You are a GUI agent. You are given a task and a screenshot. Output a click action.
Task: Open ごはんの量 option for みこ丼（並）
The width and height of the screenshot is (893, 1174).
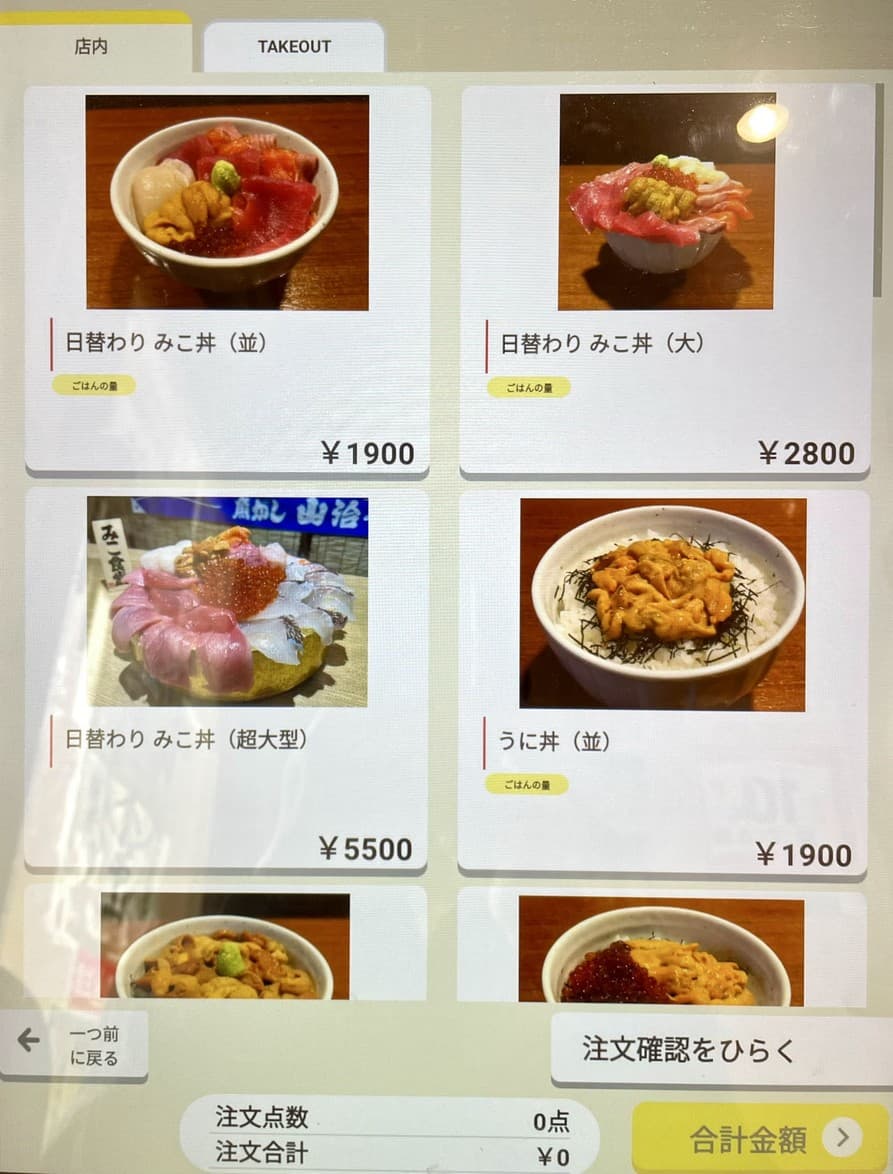coord(92,385)
